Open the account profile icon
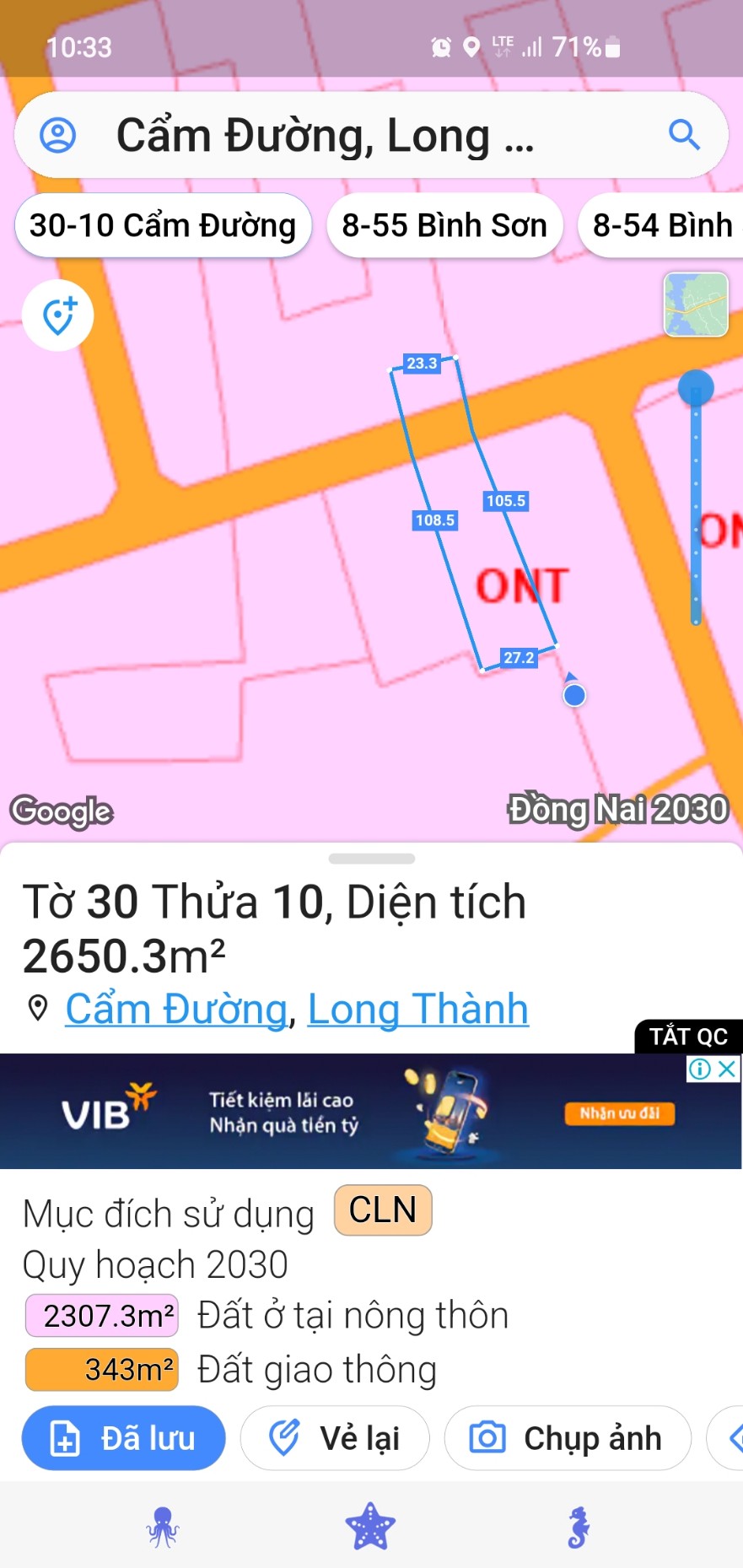The height and width of the screenshot is (1568, 743). (58, 135)
